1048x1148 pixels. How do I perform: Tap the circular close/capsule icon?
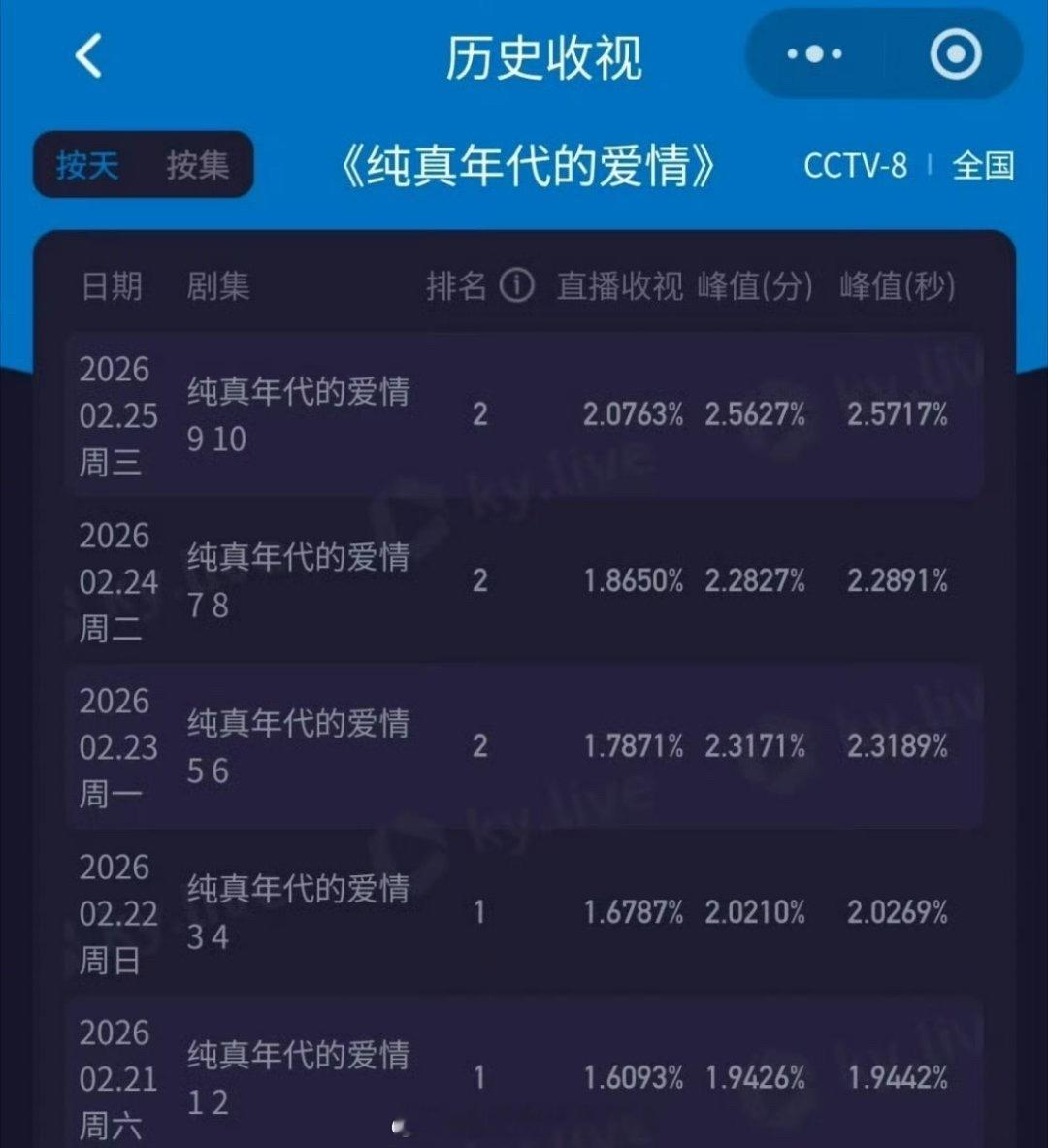(x=953, y=53)
